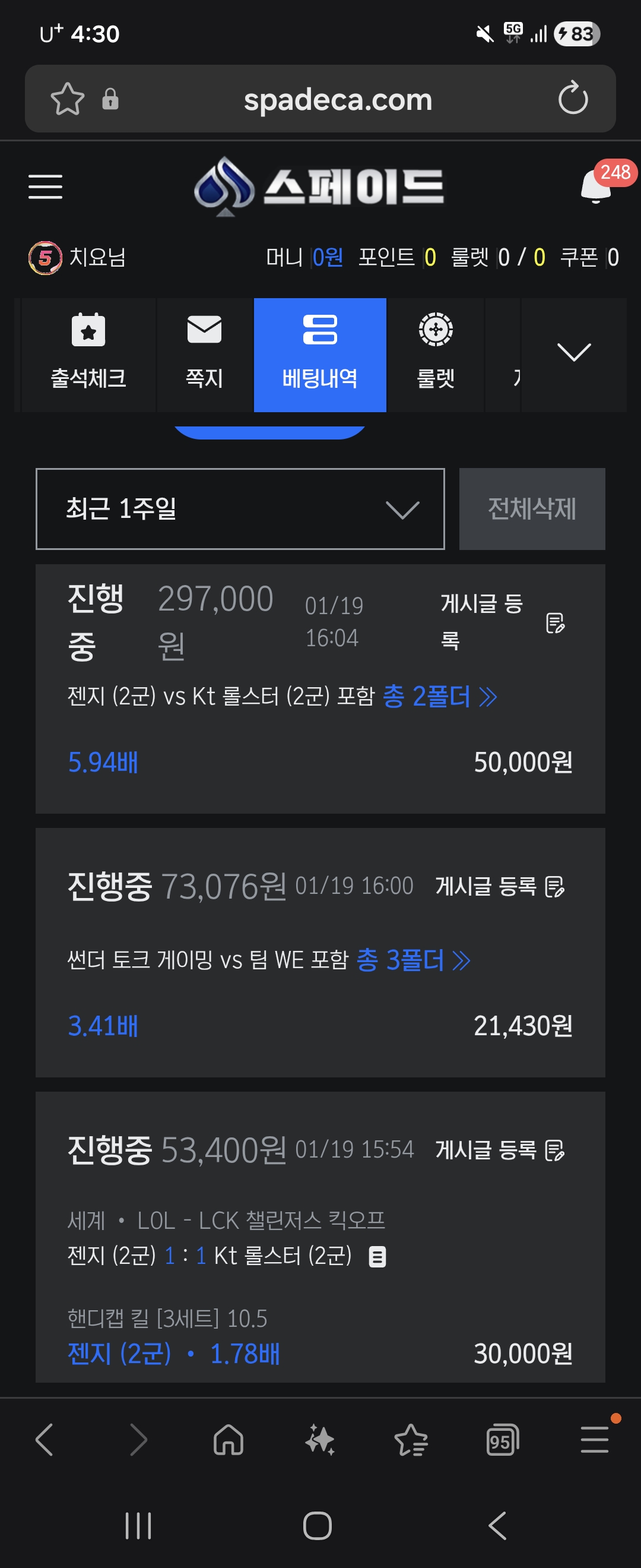641x1568 pixels.
Task: Open the 최근 1주일 period dropdown
Action: point(240,509)
